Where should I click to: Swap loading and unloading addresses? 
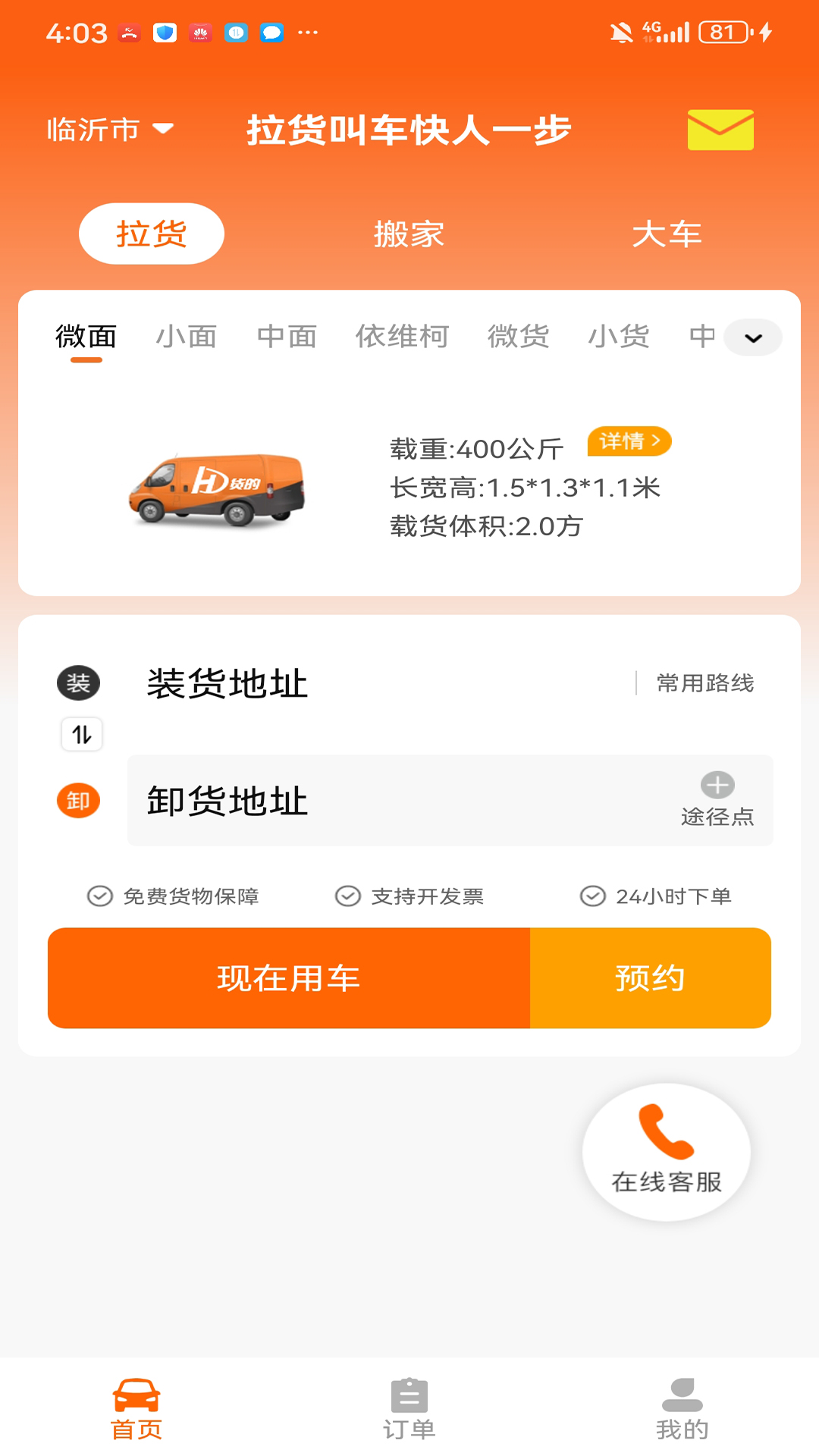82,734
